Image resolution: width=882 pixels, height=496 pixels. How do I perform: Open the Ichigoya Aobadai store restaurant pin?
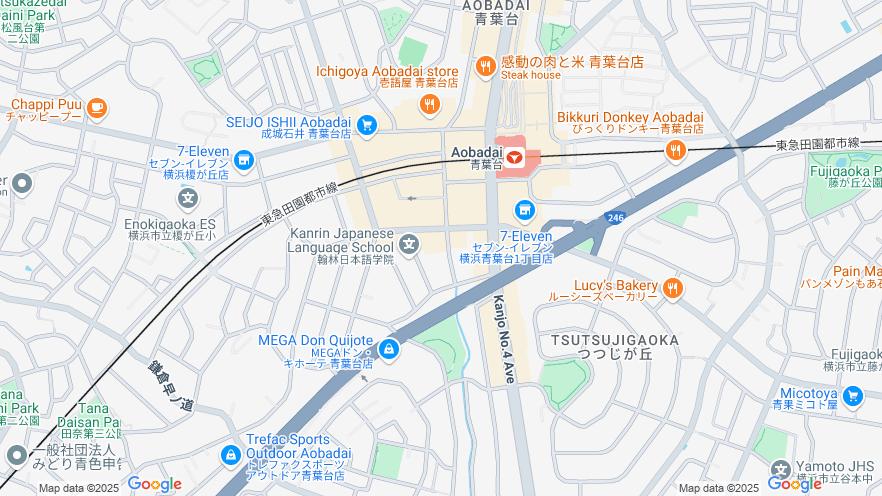[x=430, y=103]
